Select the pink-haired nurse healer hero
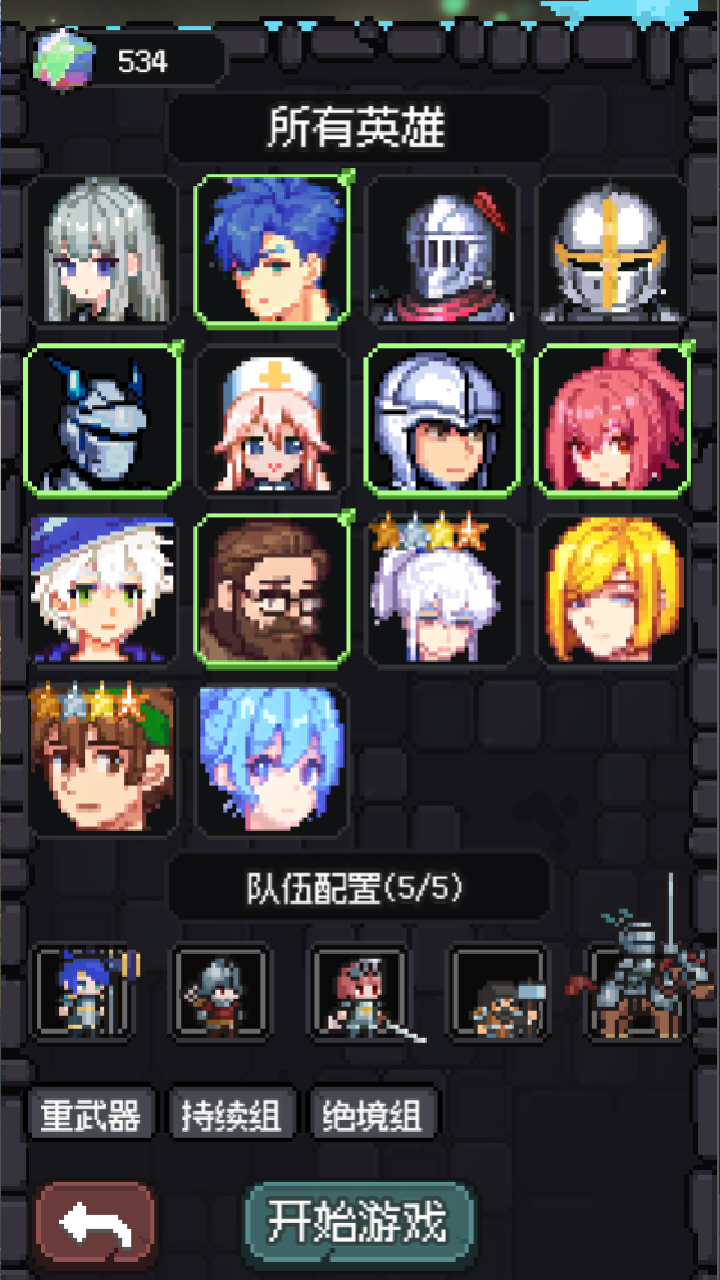Image resolution: width=720 pixels, height=1280 pixels. coord(272,420)
